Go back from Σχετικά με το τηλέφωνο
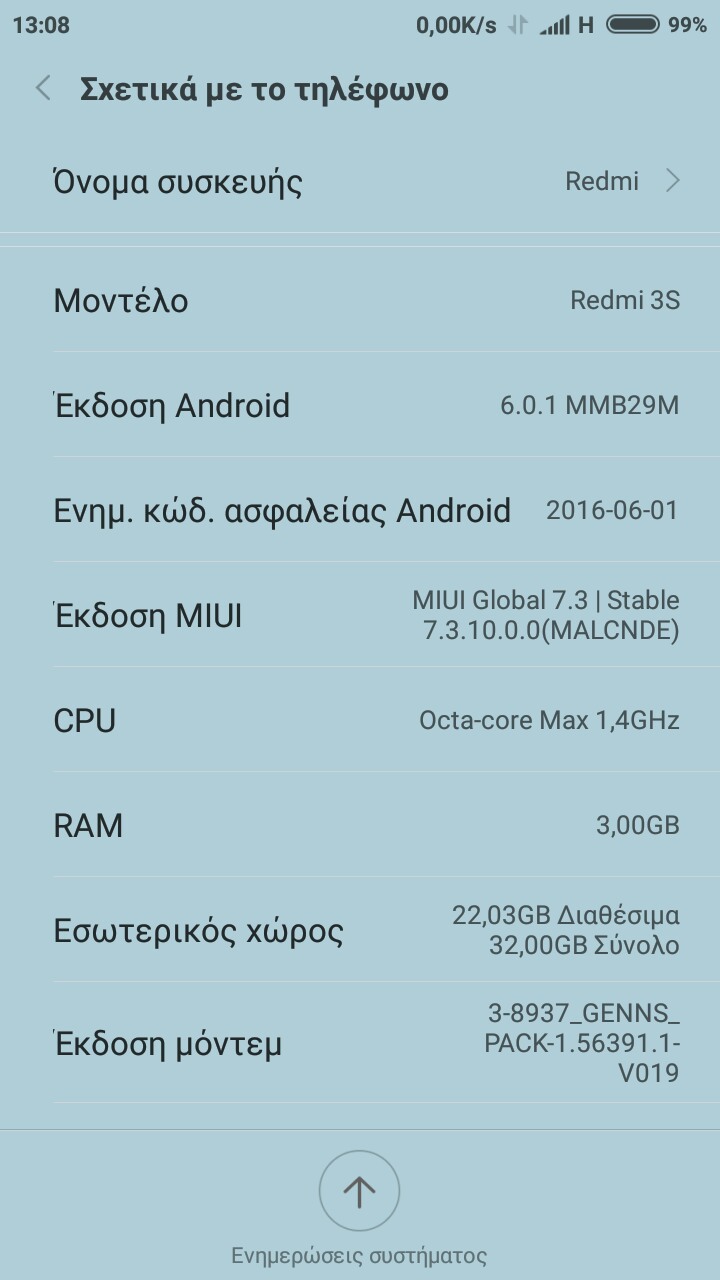 coord(43,89)
